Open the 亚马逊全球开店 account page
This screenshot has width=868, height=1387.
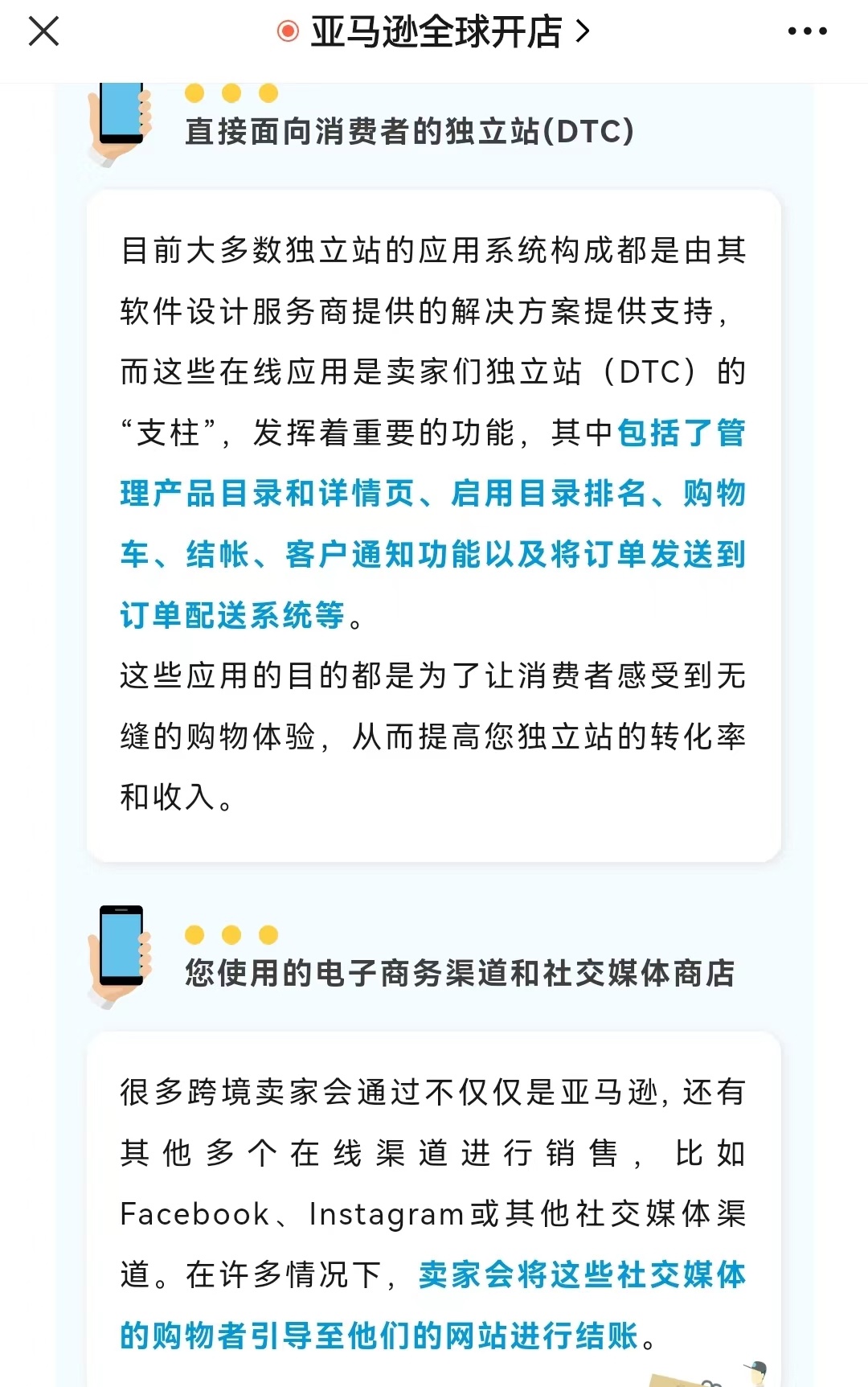pyautogui.click(x=435, y=32)
